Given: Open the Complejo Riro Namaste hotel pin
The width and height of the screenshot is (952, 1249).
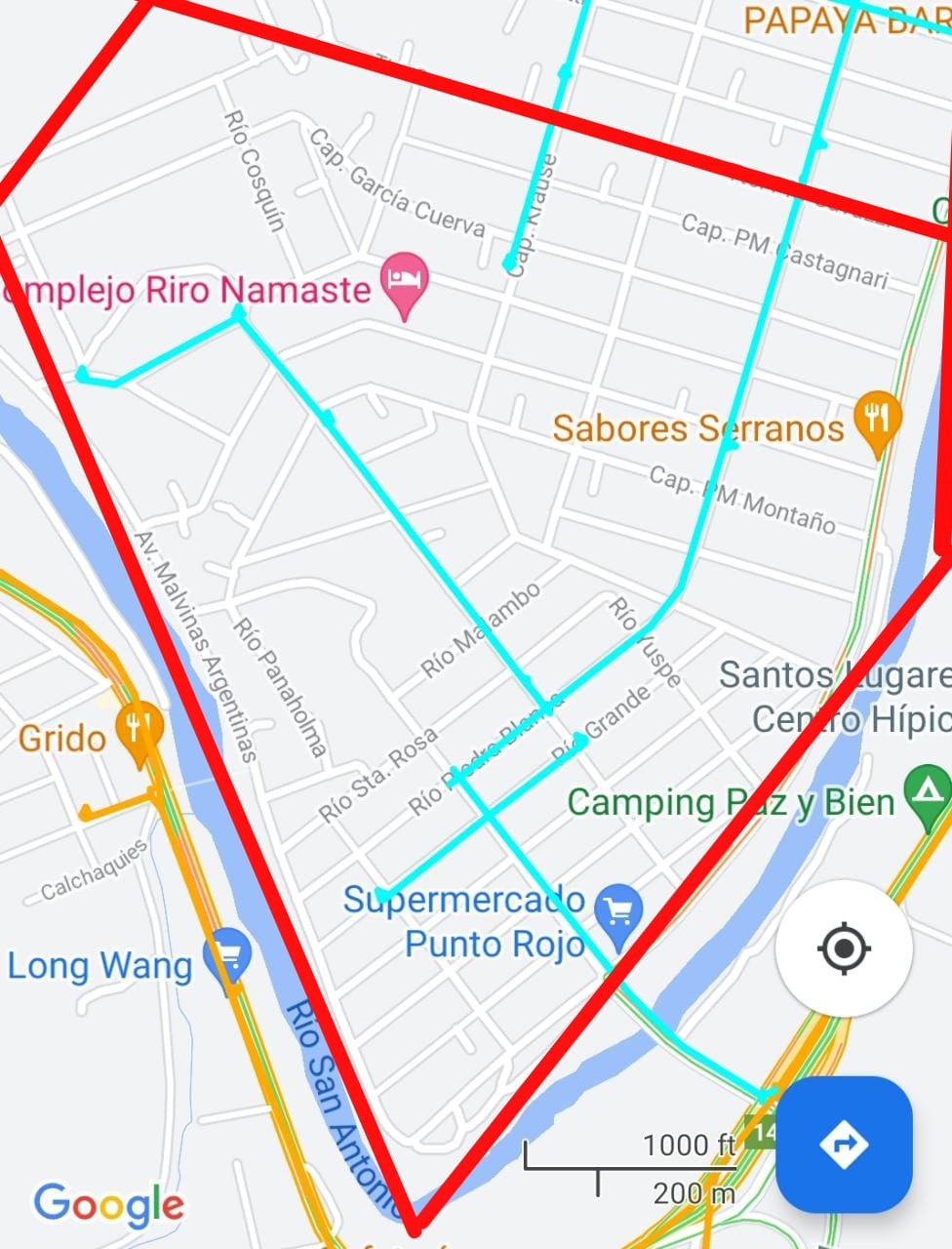Looking at the screenshot, I should [405, 280].
